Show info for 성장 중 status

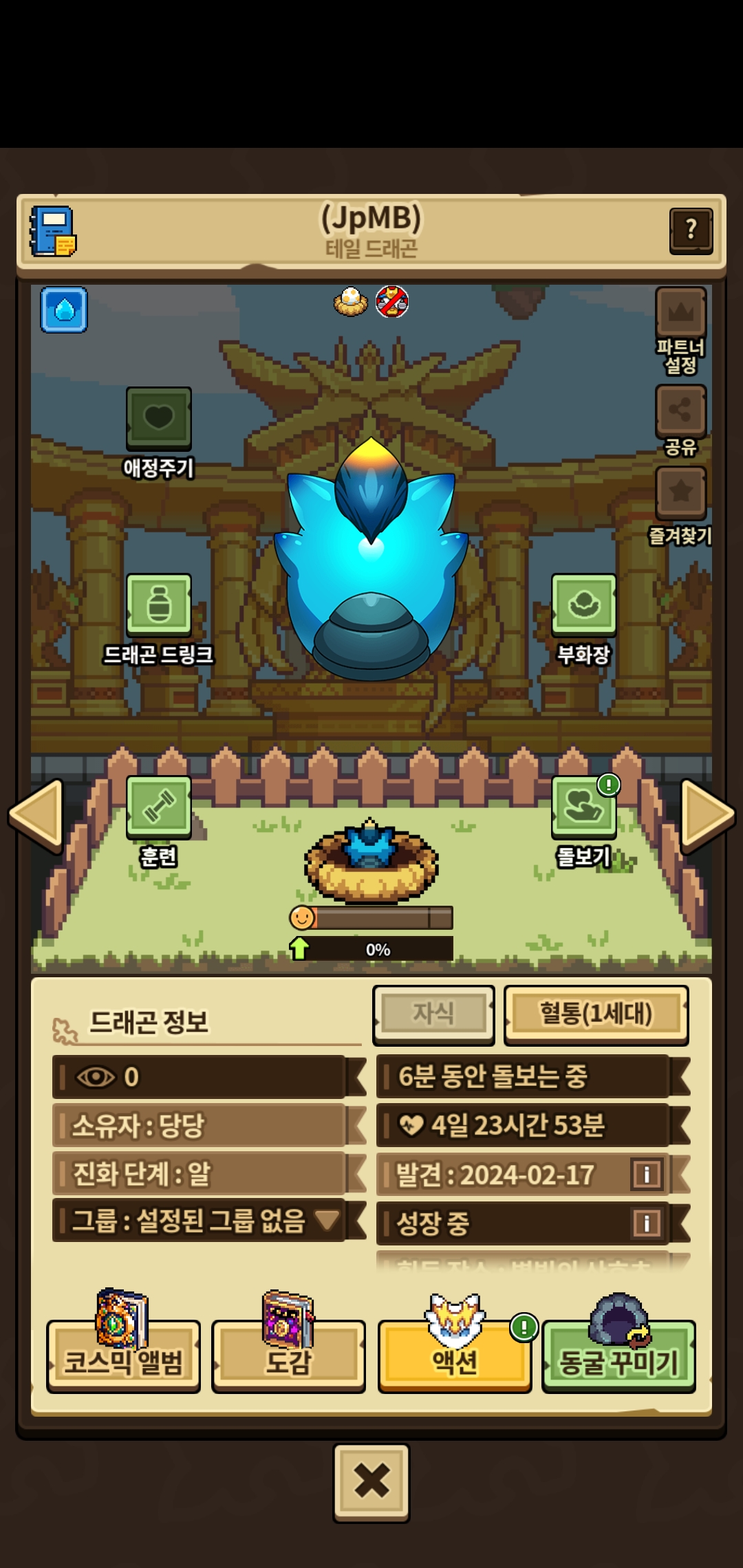point(646,1223)
